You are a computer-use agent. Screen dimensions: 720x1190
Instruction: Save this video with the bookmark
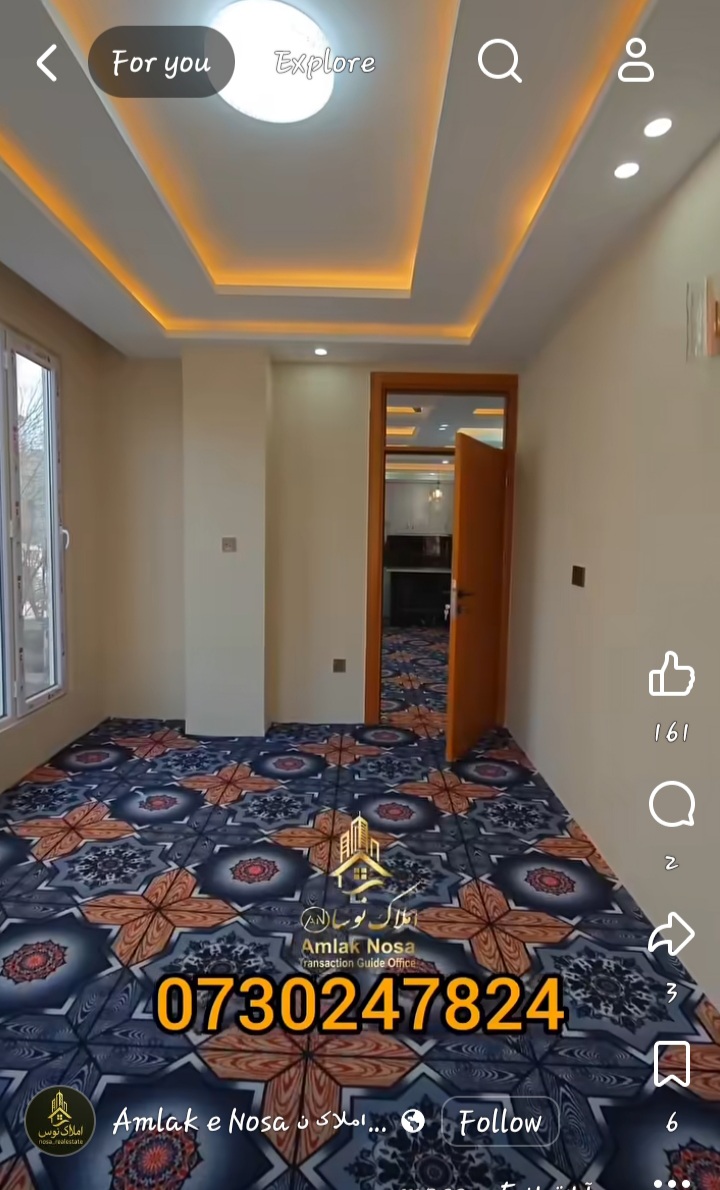671,1064
